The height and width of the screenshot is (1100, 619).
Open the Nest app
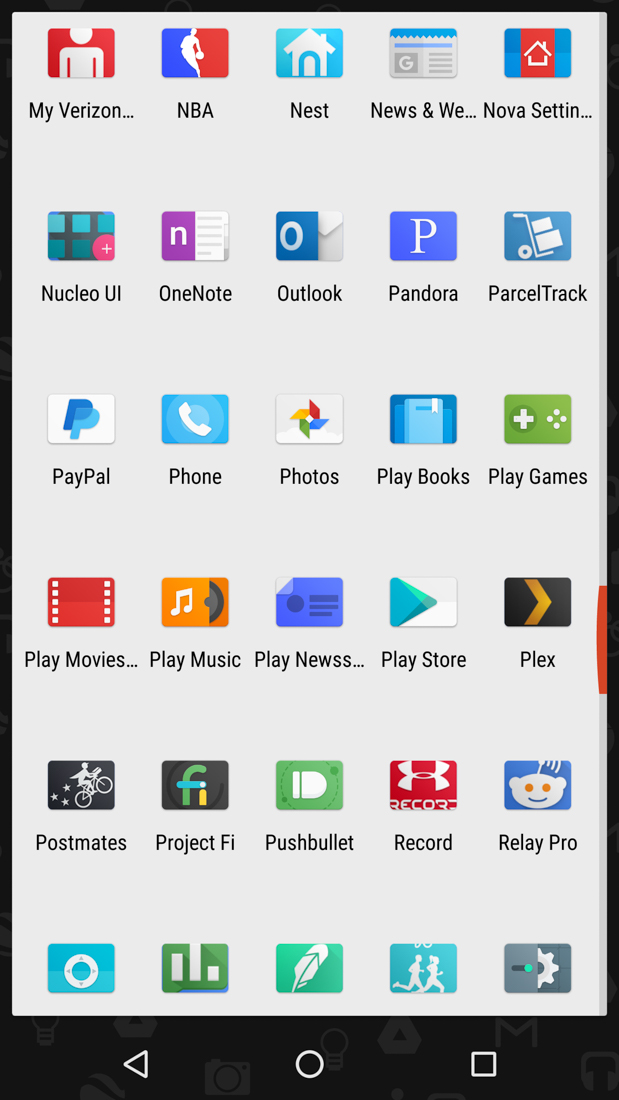(x=309, y=54)
